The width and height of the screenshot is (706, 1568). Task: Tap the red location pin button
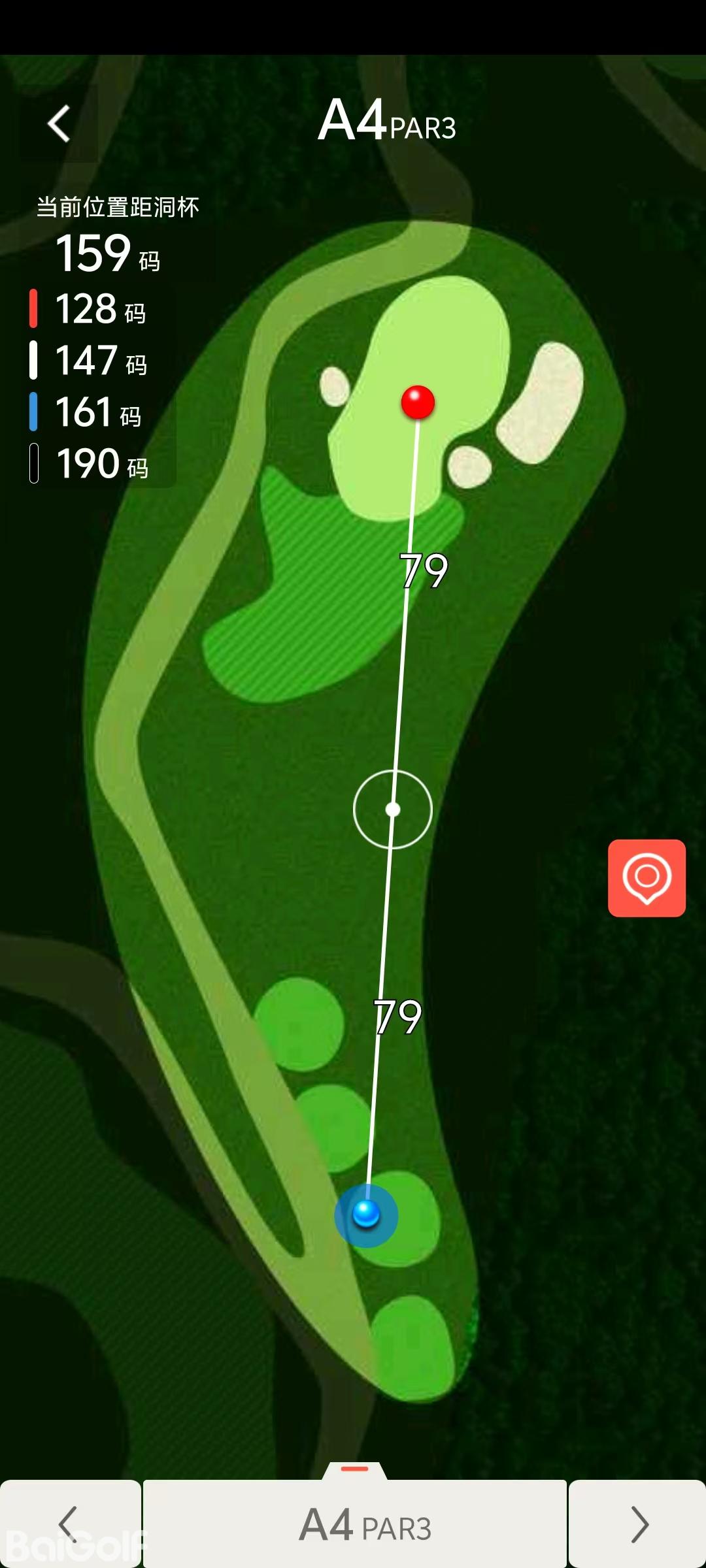point(647,877)
